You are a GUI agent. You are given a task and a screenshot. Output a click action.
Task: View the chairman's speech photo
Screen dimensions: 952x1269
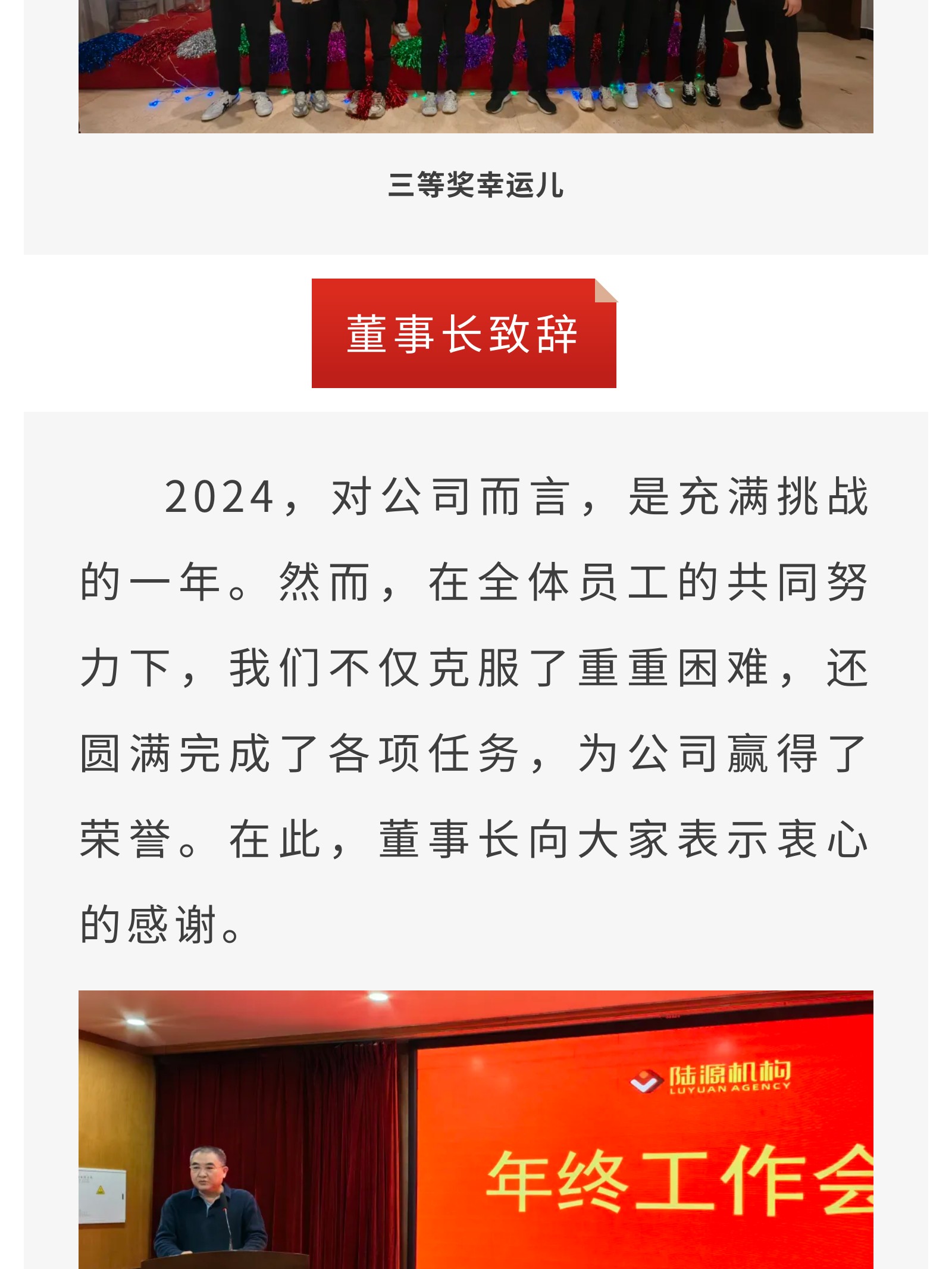(x=475, y=1131)
